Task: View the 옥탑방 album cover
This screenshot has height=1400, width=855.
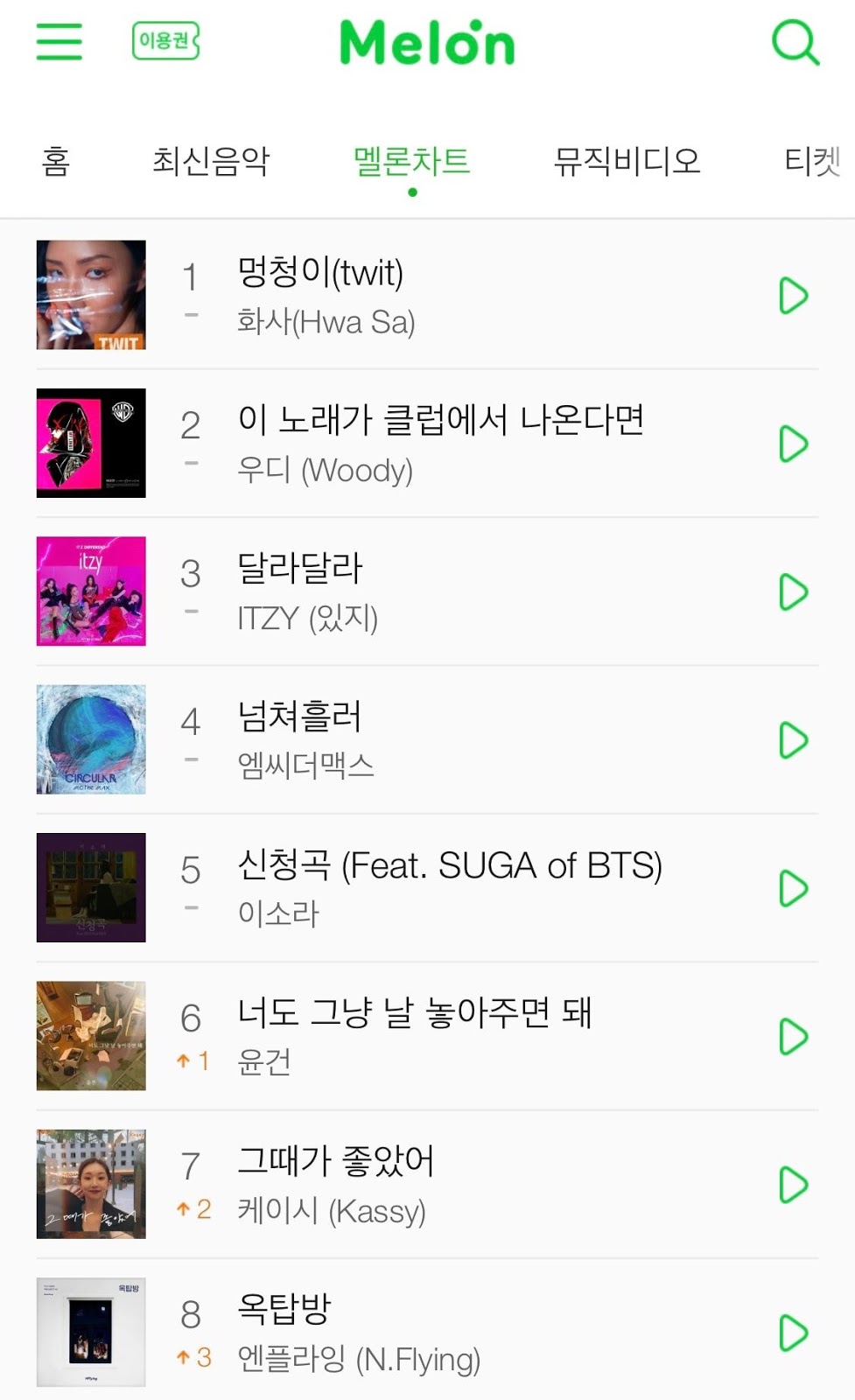Action: click(91, 1332)
